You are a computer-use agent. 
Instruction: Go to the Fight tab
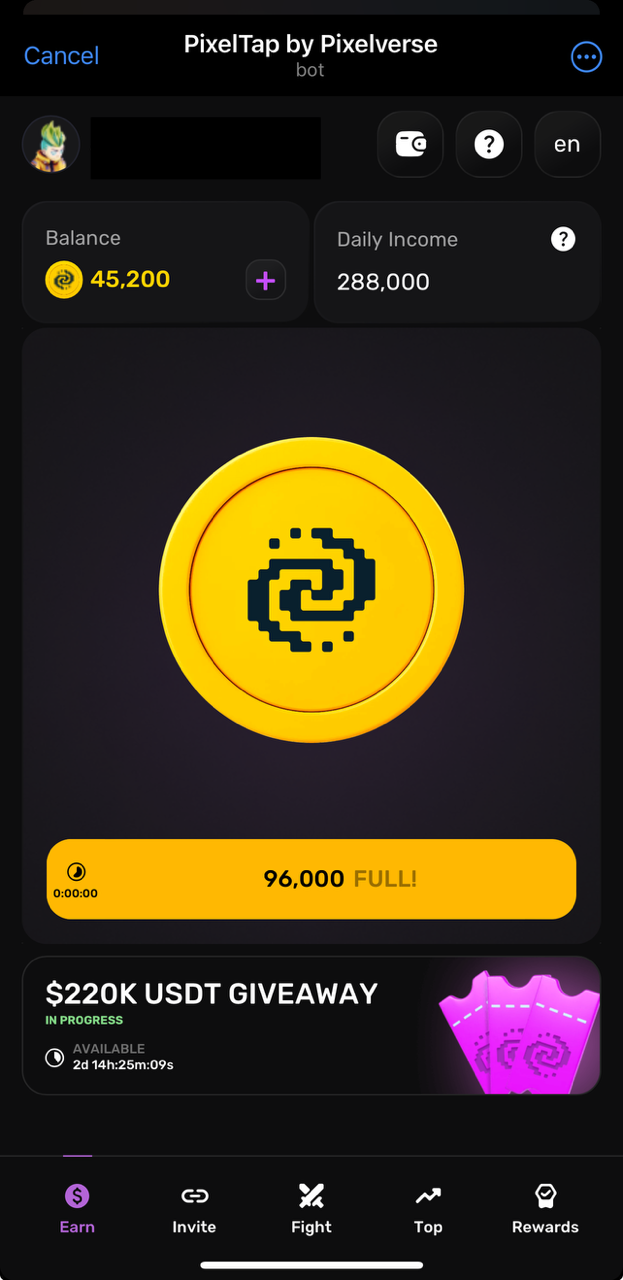pos(311,1208)
